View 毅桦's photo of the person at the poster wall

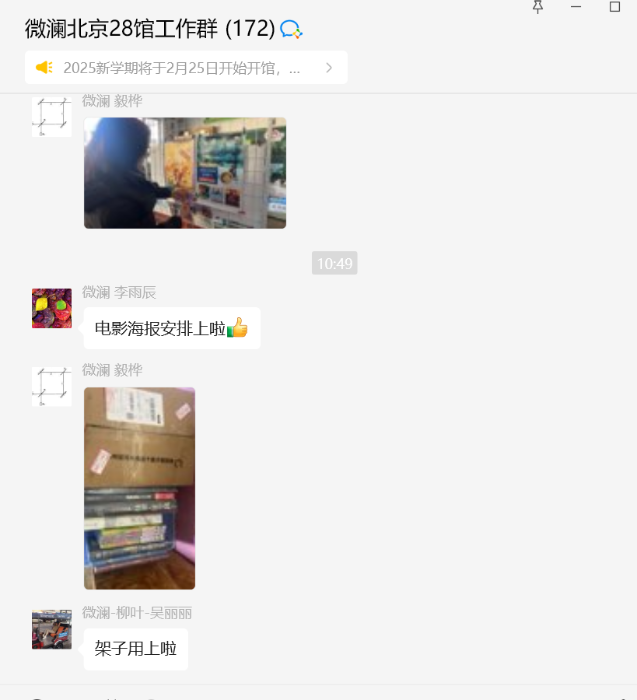pyautogui.click(x=185, y=173)
